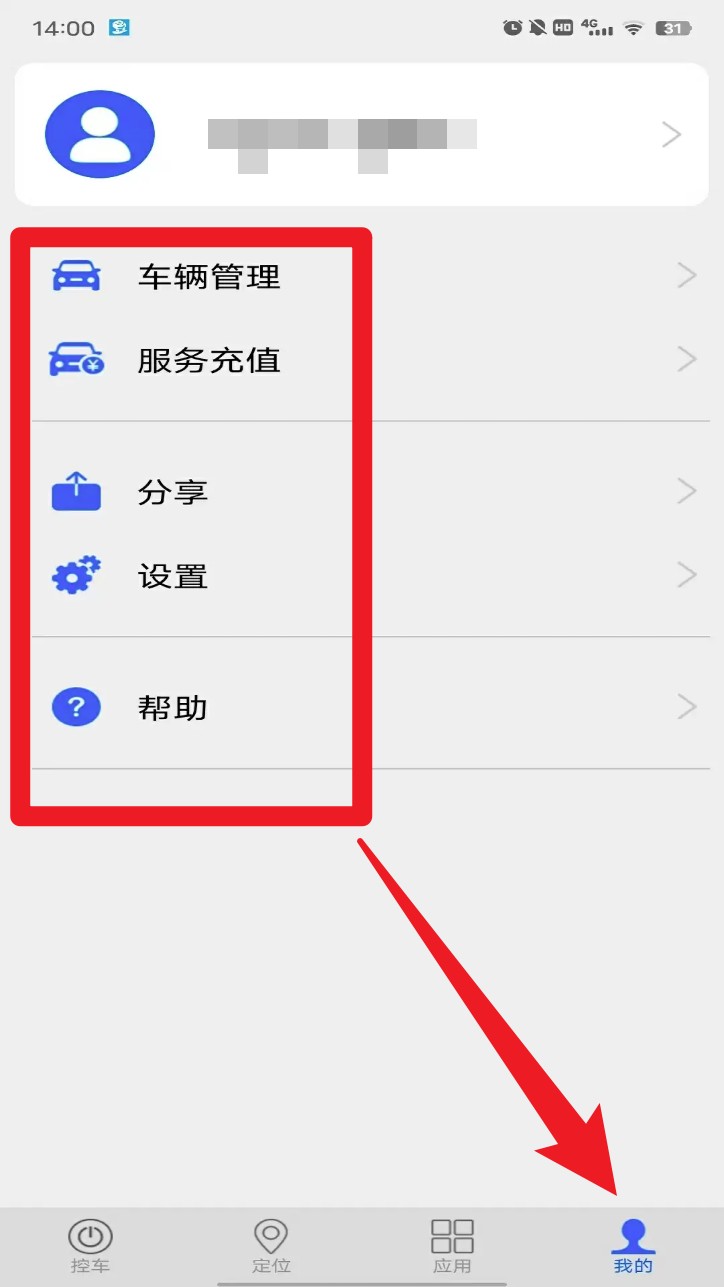This screenshot has height=1287, width=724.
Task: Open 车辆管理 vehicle management
Action: click(x=362, y=276)
